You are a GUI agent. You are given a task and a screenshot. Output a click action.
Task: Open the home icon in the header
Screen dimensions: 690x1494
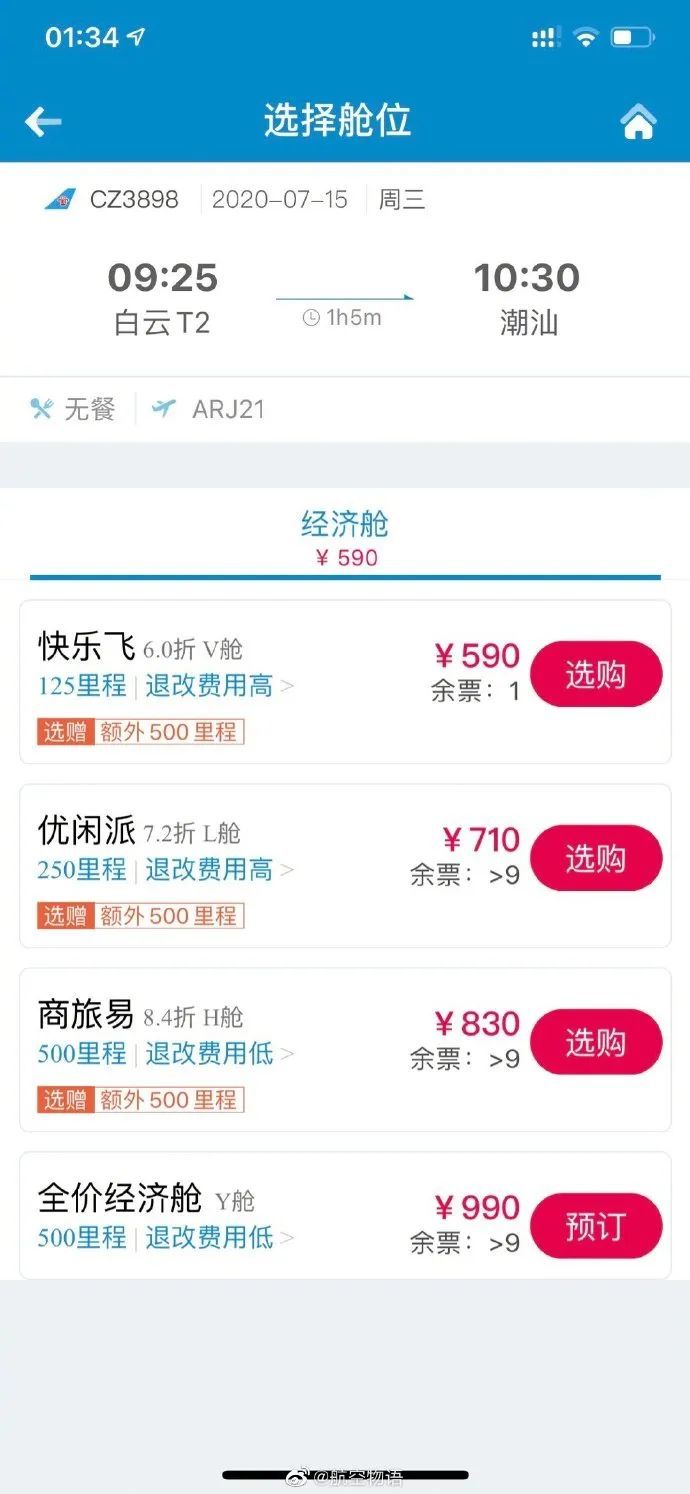[x=638, y=122]
